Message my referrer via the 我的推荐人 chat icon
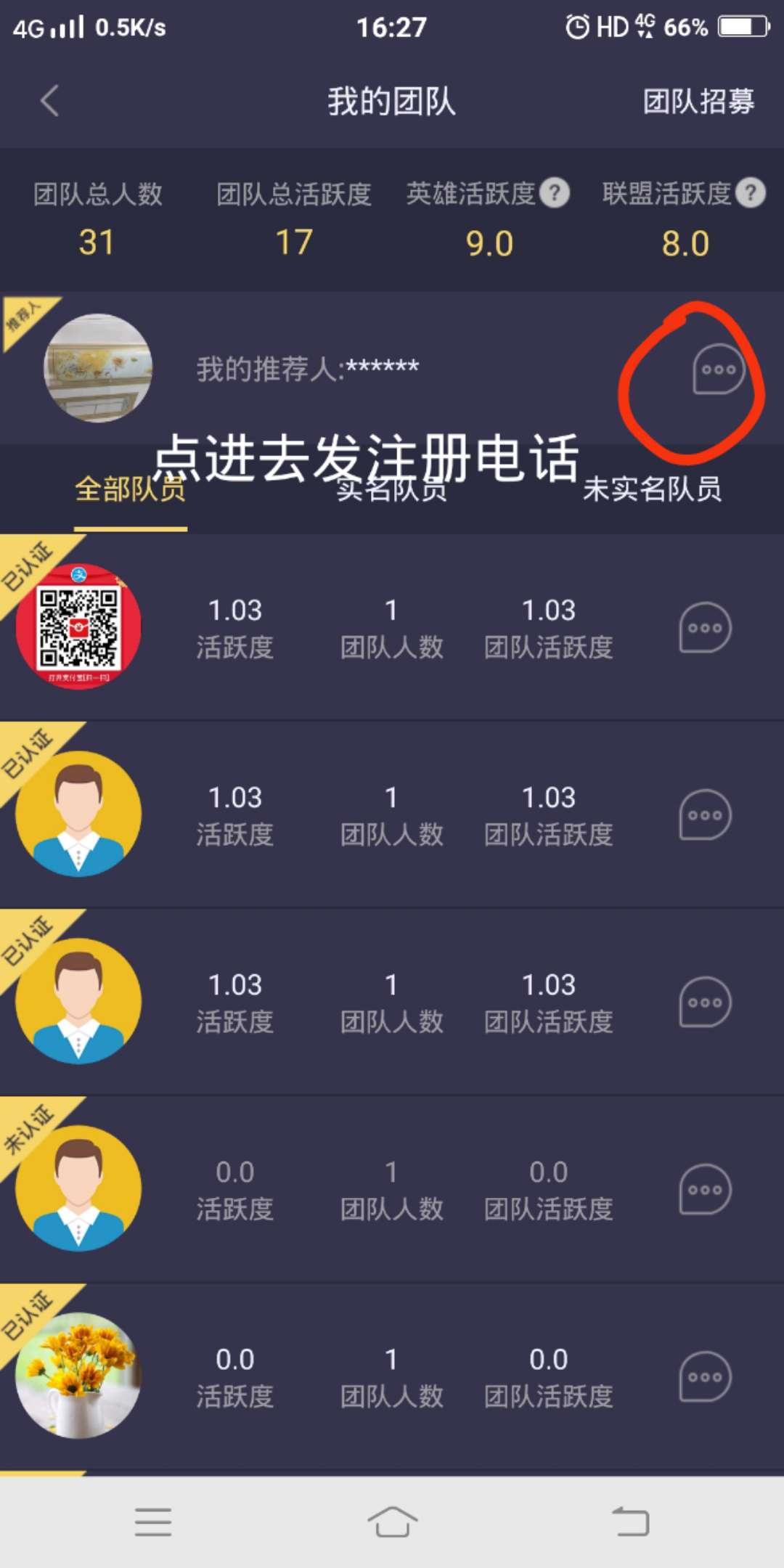 click(x=718, y=369)
